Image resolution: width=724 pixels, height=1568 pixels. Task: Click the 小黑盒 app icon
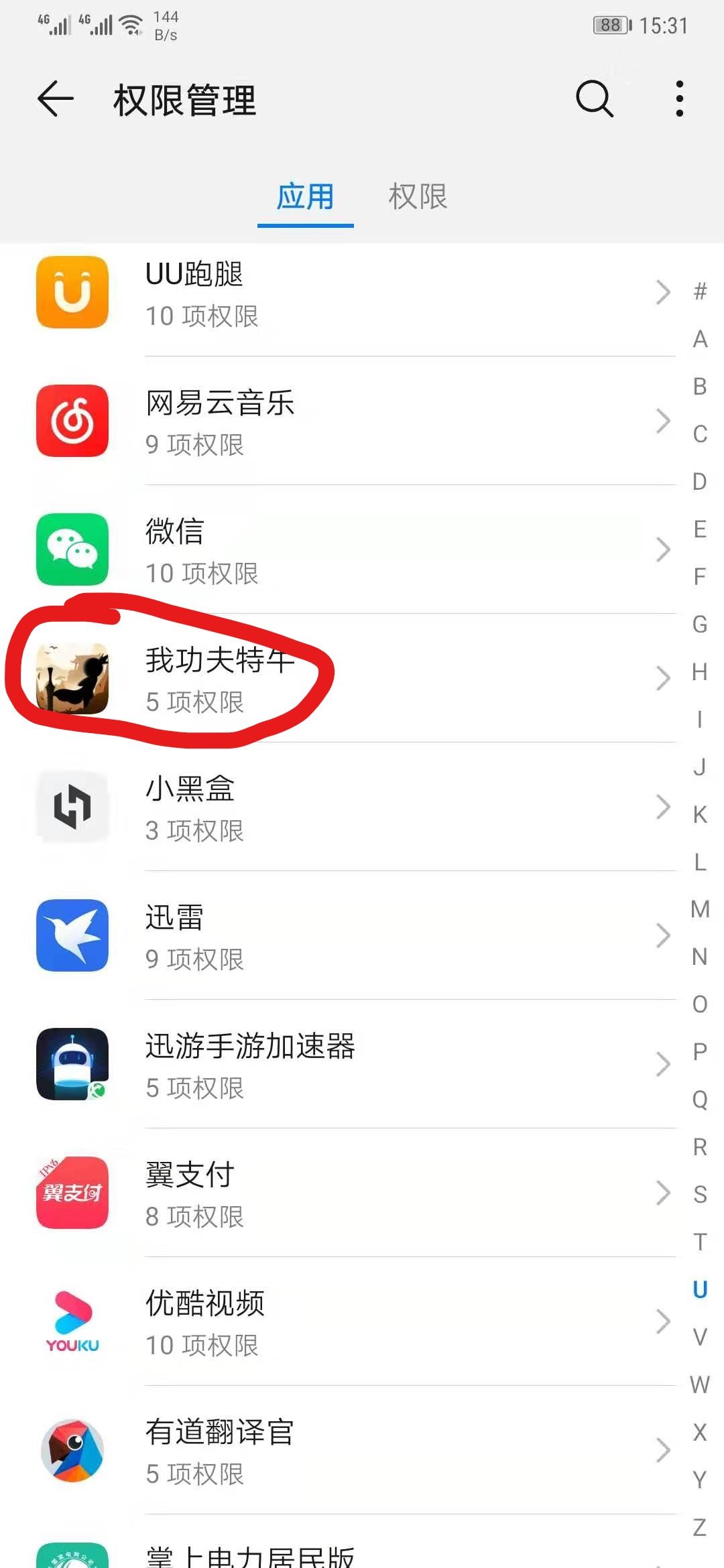(72, 807)
